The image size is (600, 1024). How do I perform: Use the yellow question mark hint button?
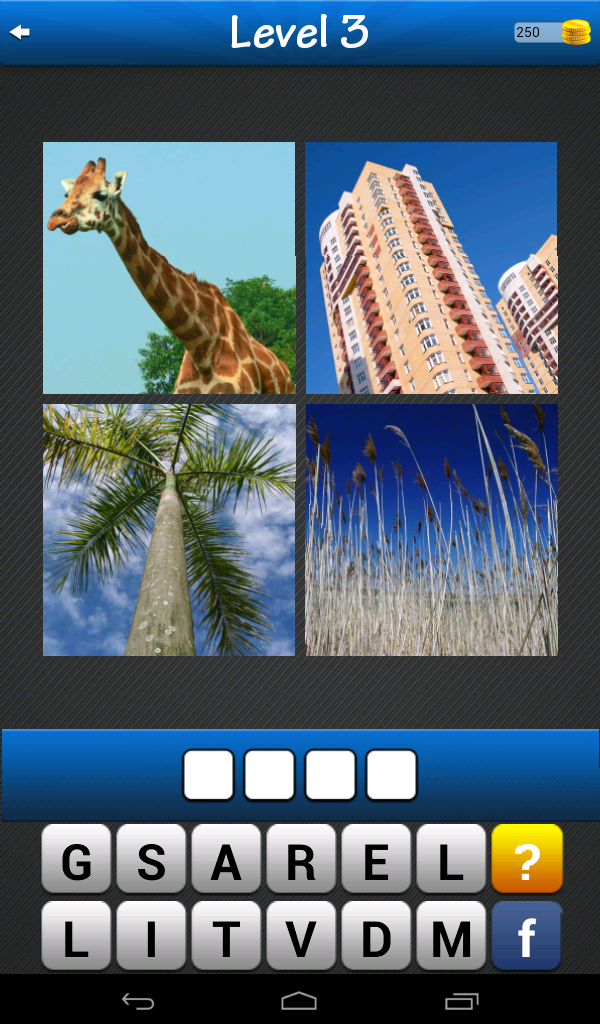point(527,859)
